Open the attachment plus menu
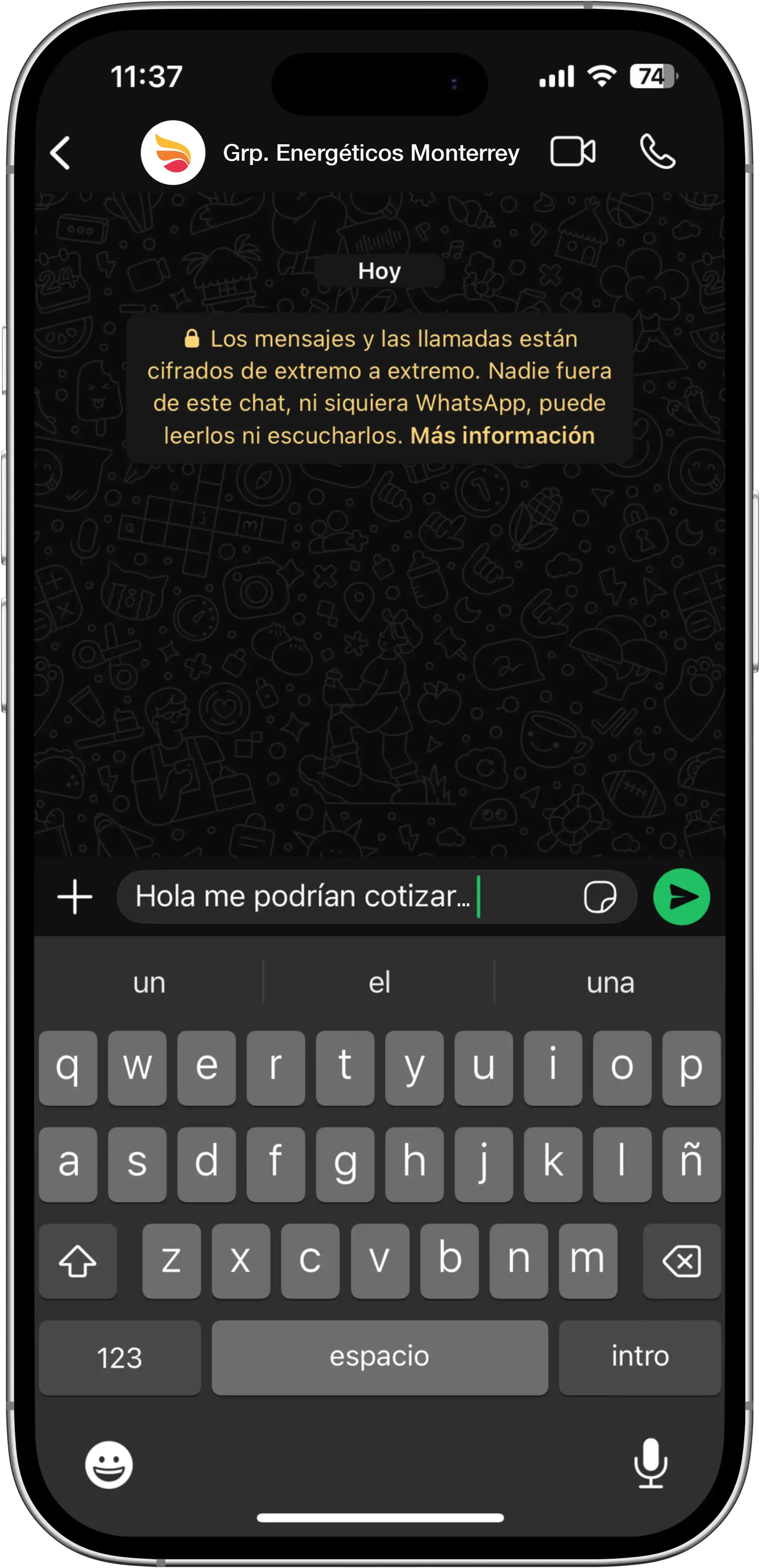 point(75,897)
